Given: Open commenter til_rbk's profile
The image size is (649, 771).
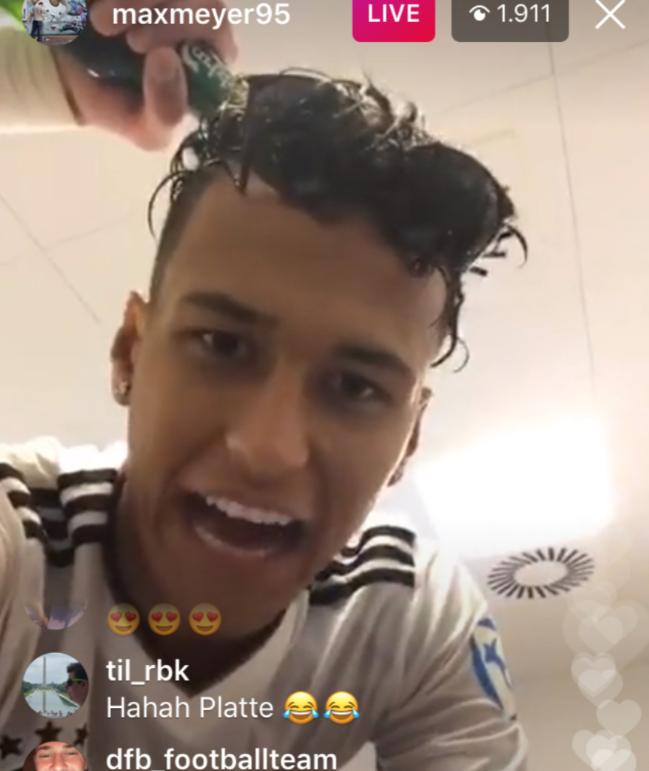Looking at the screenshot, I should tap(147, 671).
